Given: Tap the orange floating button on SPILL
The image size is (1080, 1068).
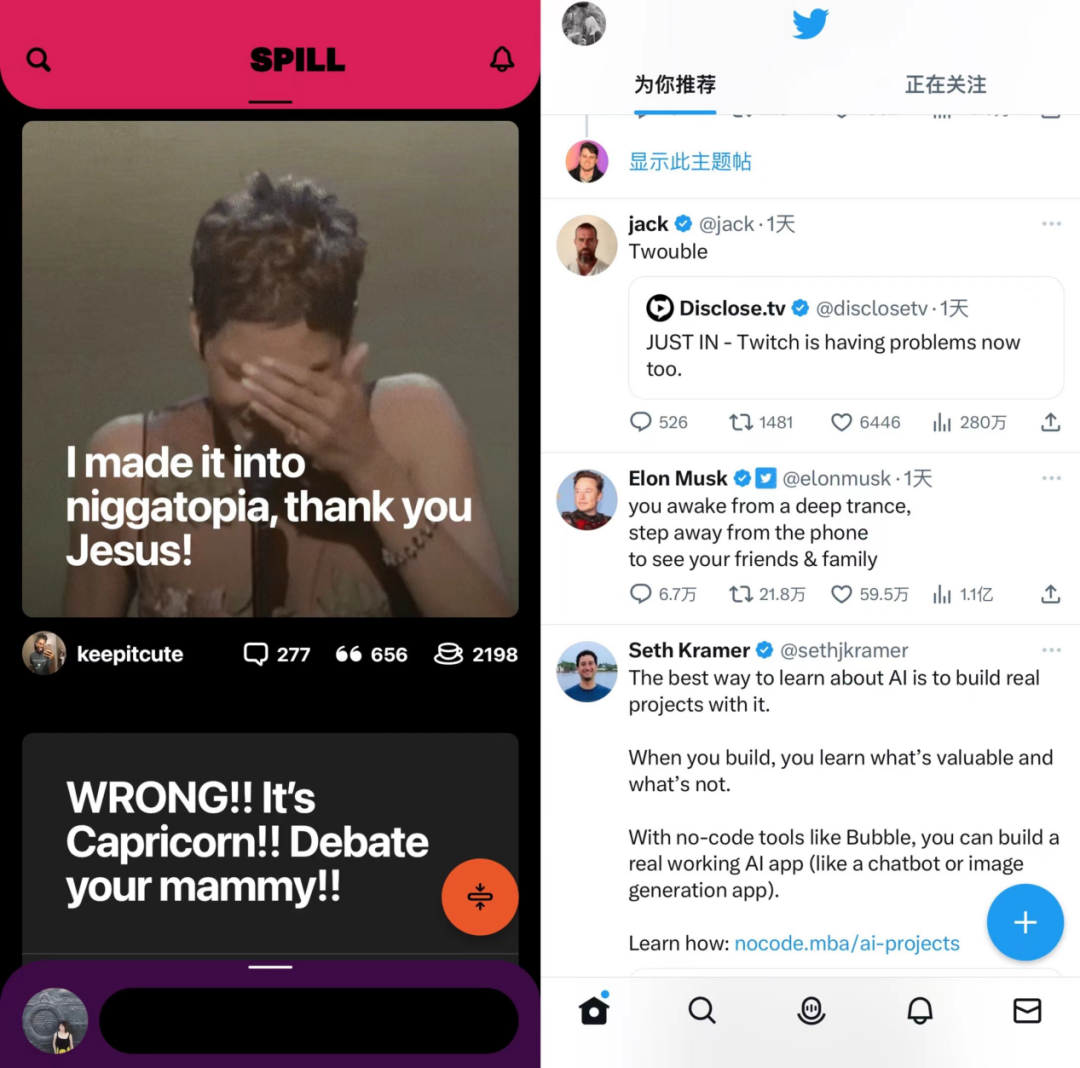Looking at the screenshot, I should [480, 897].
